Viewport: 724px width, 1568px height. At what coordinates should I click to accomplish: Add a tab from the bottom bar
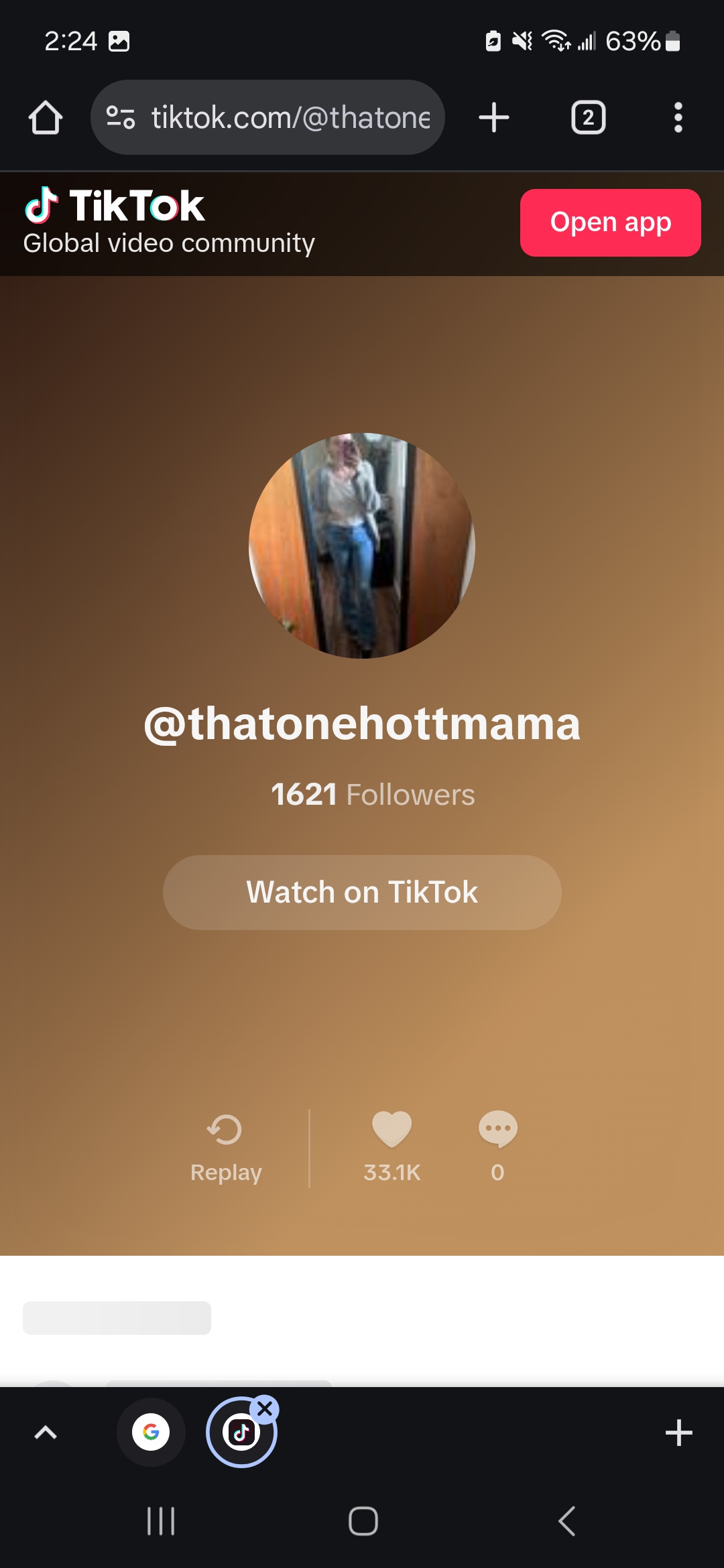(678, 1433)
